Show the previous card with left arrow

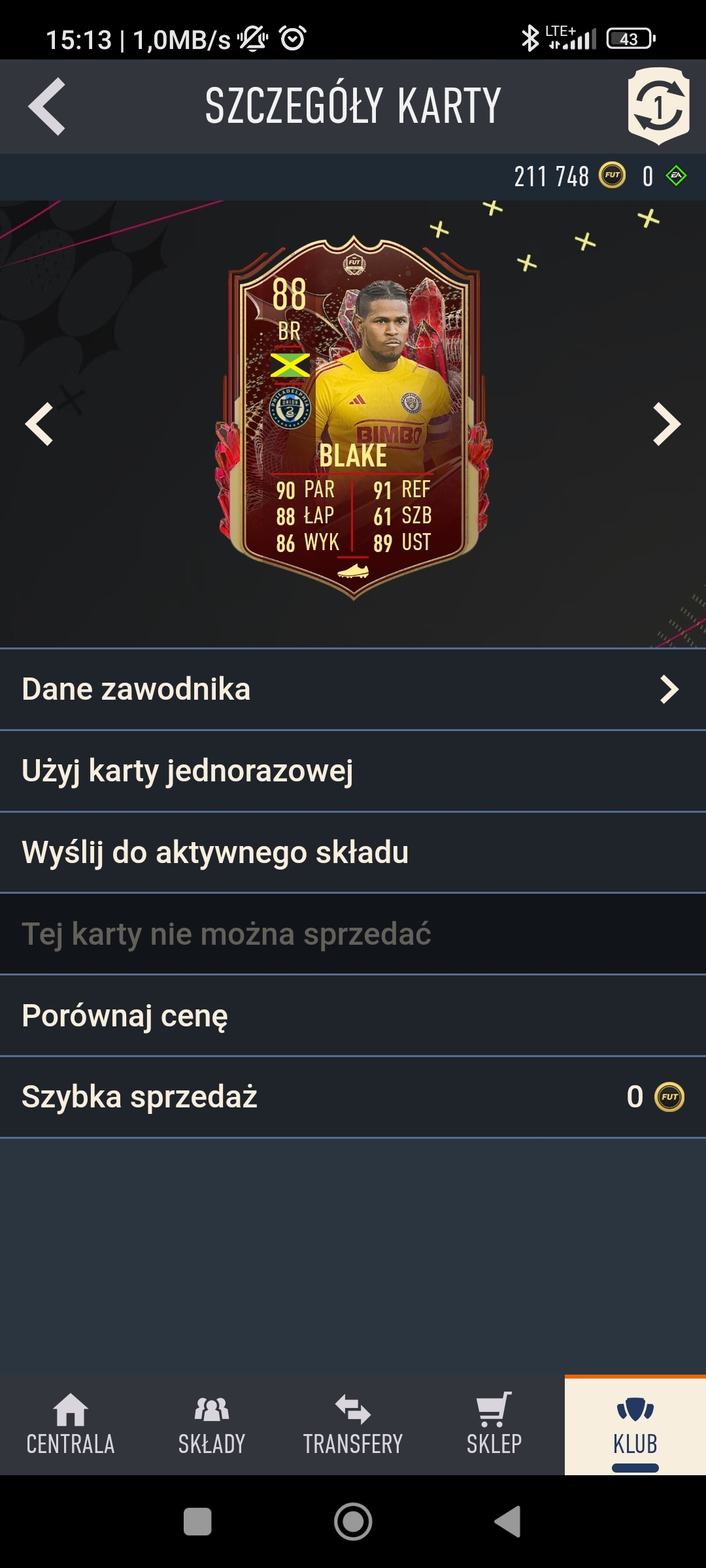pos(39,424)
